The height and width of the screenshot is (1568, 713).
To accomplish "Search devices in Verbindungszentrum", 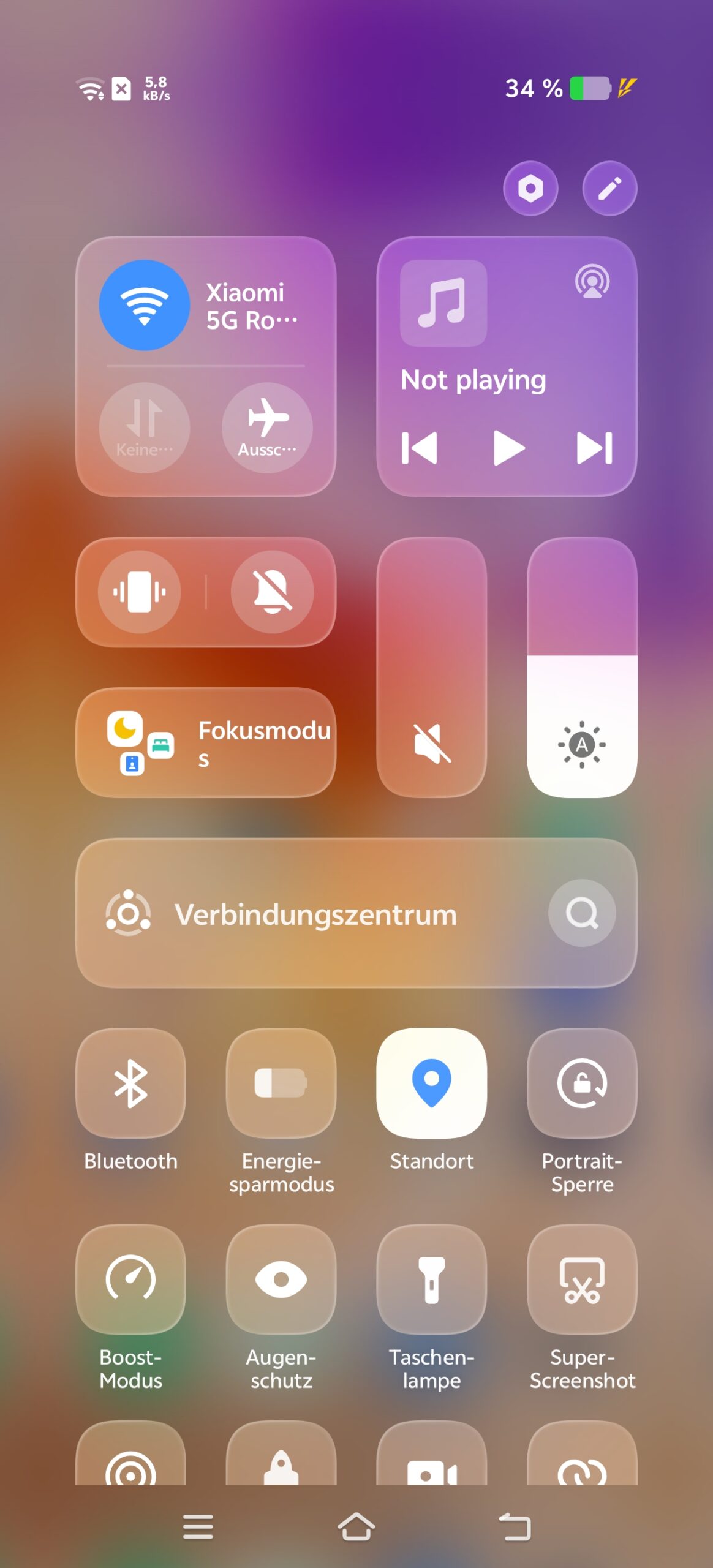I will 581,913.
